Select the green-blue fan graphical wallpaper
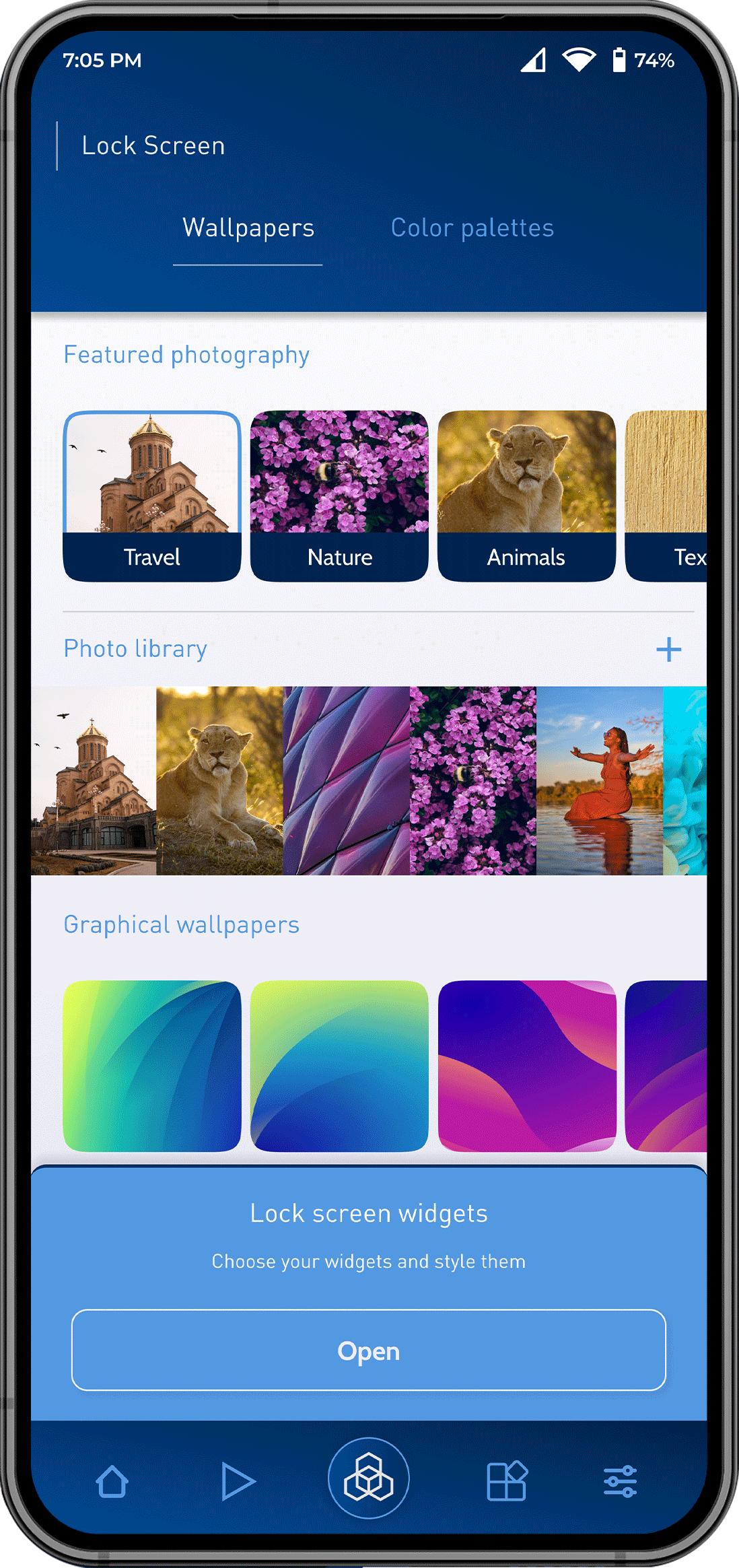The image size is (739, 1568). pos(152,1066)
